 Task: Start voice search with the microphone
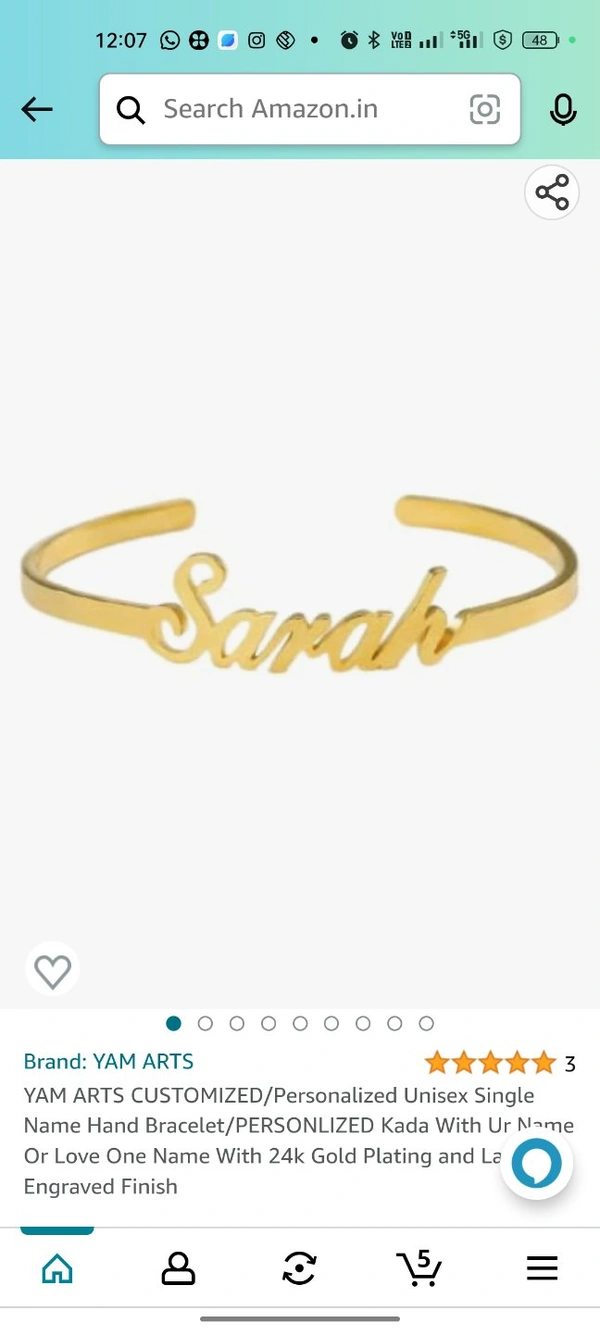(563, 109)
